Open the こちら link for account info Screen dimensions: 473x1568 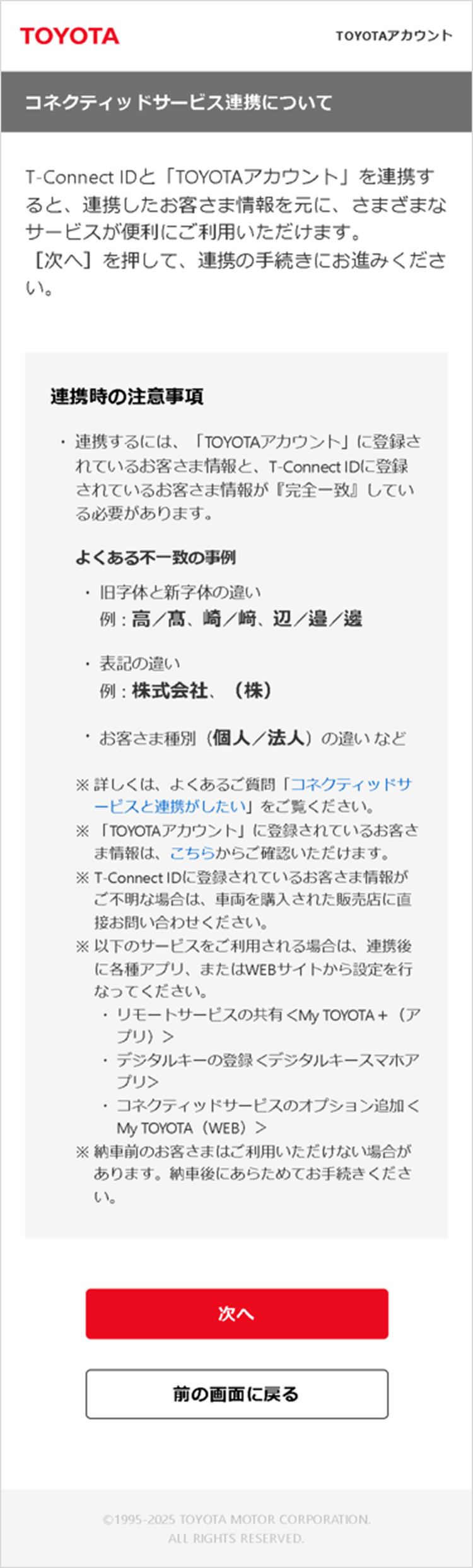click(x=192, y=853)
